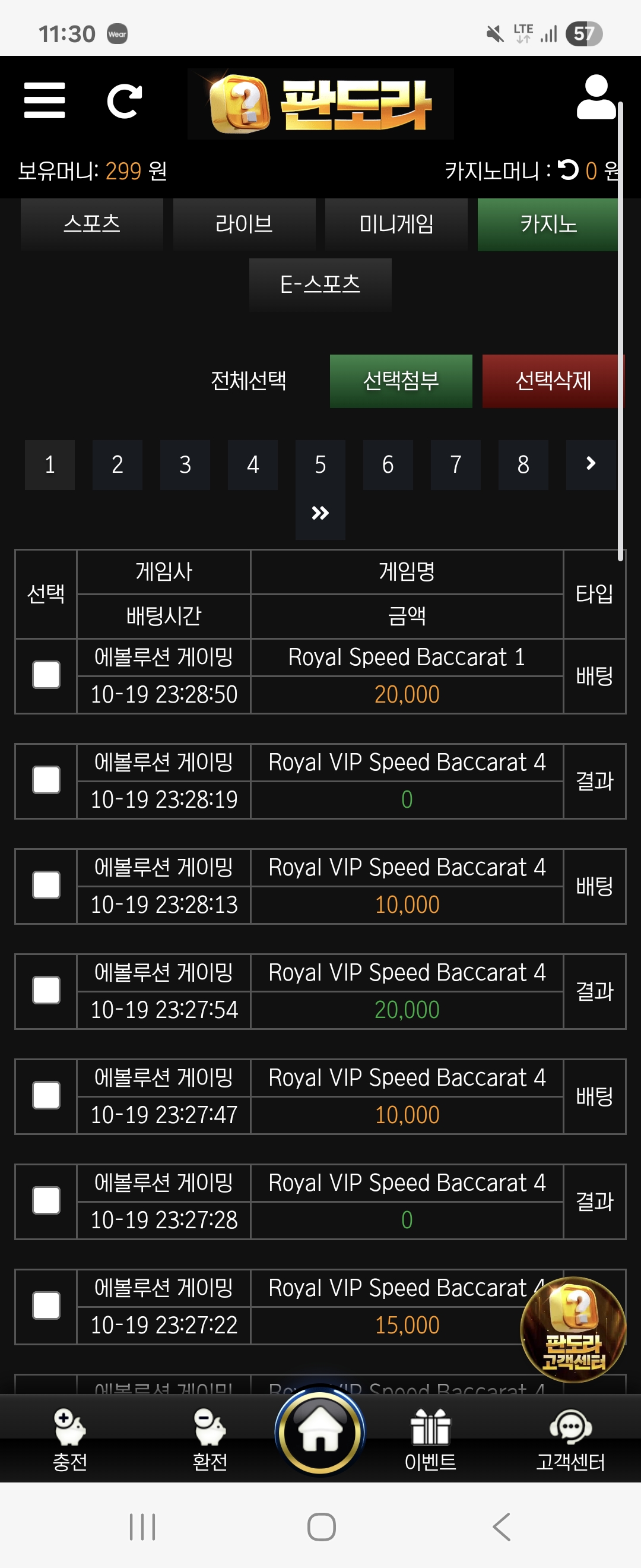Image resolution: width=641 pixels, height=1568 pixels.
Task: Open the user profile icon
Action: (x=596, y=97)
